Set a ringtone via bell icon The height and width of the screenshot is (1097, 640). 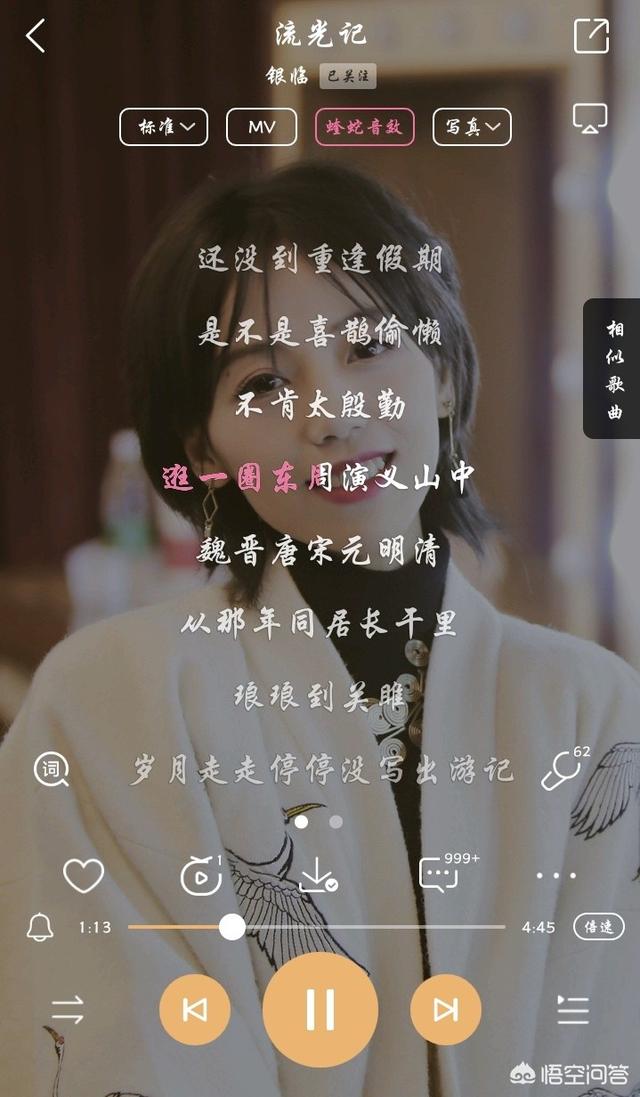(x=40, y=927)
